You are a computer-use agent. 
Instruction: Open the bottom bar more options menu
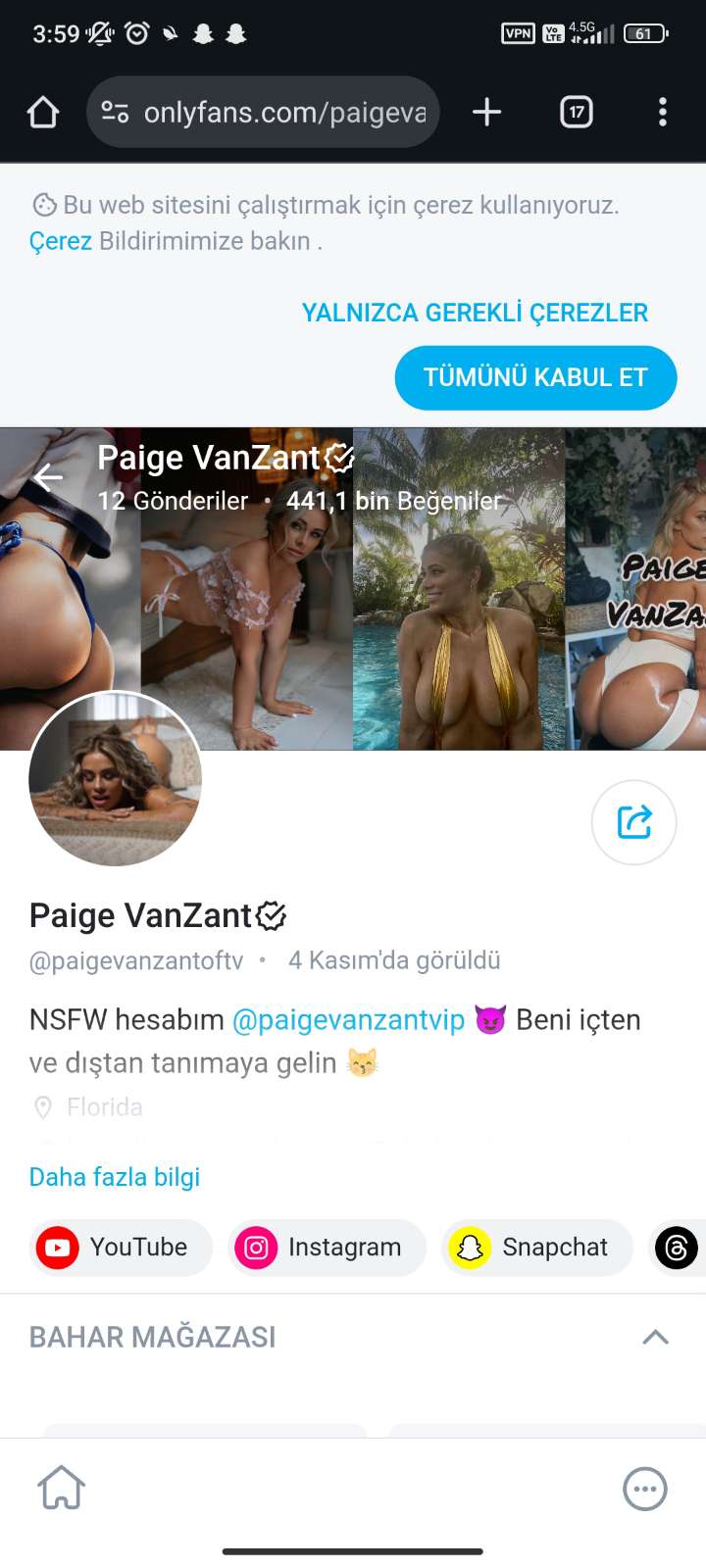coord(644,1489)
